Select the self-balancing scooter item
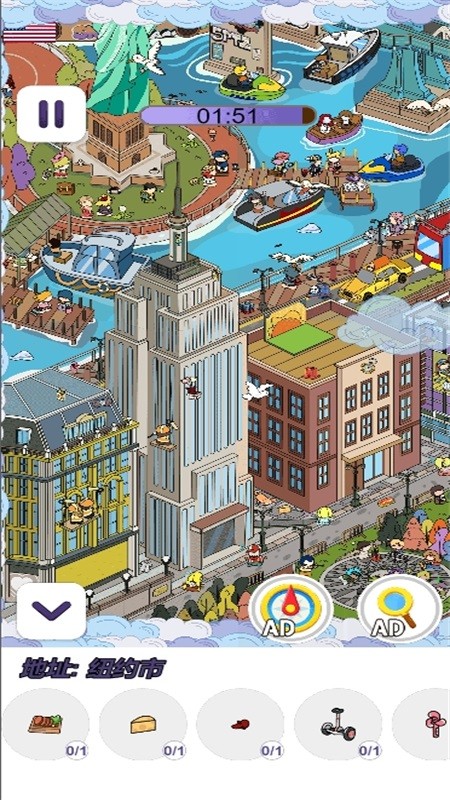This screenshot has height=800, width=450. (x=338, y=724)
